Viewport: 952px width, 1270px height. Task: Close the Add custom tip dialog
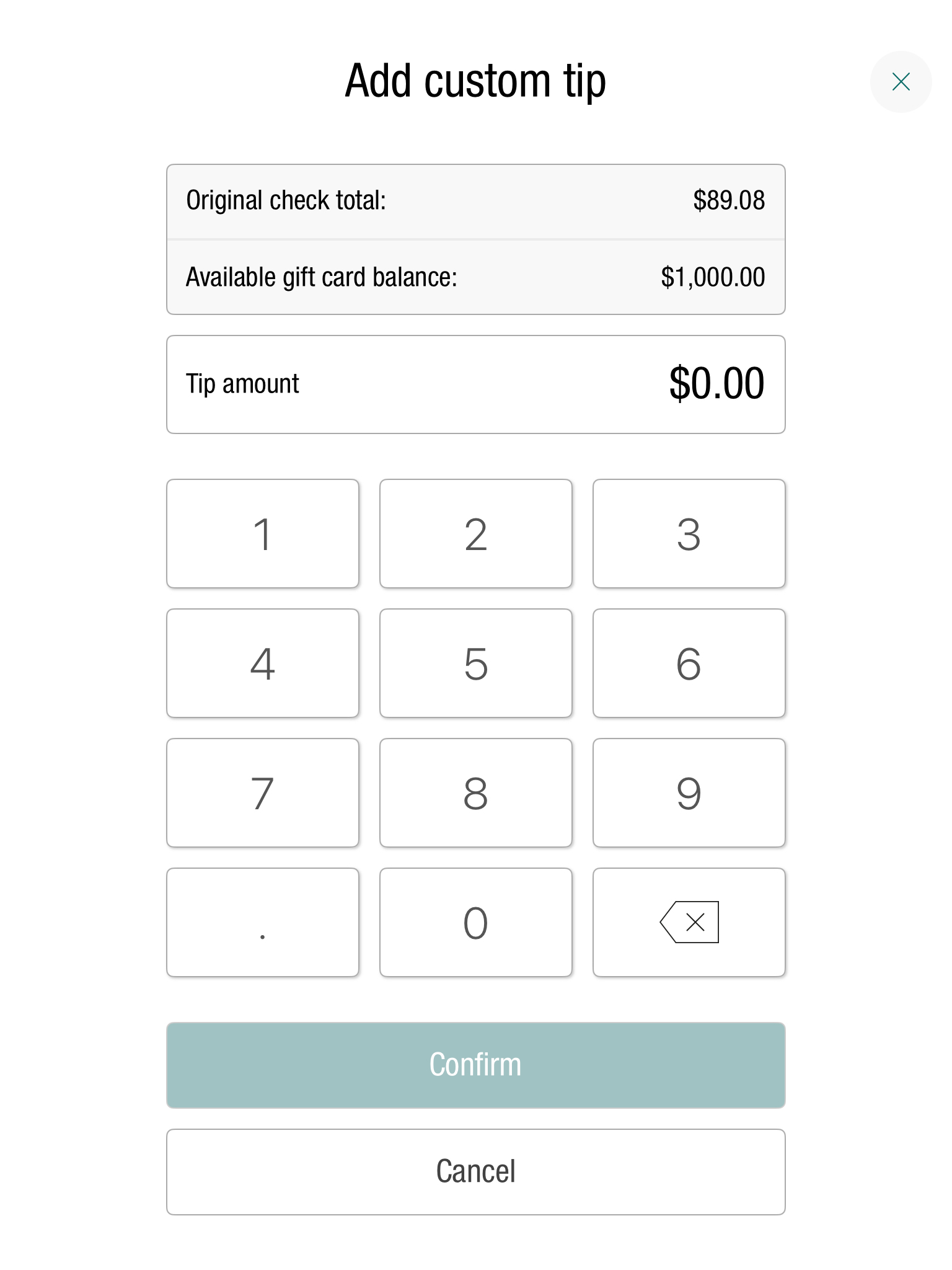[901, 81]
